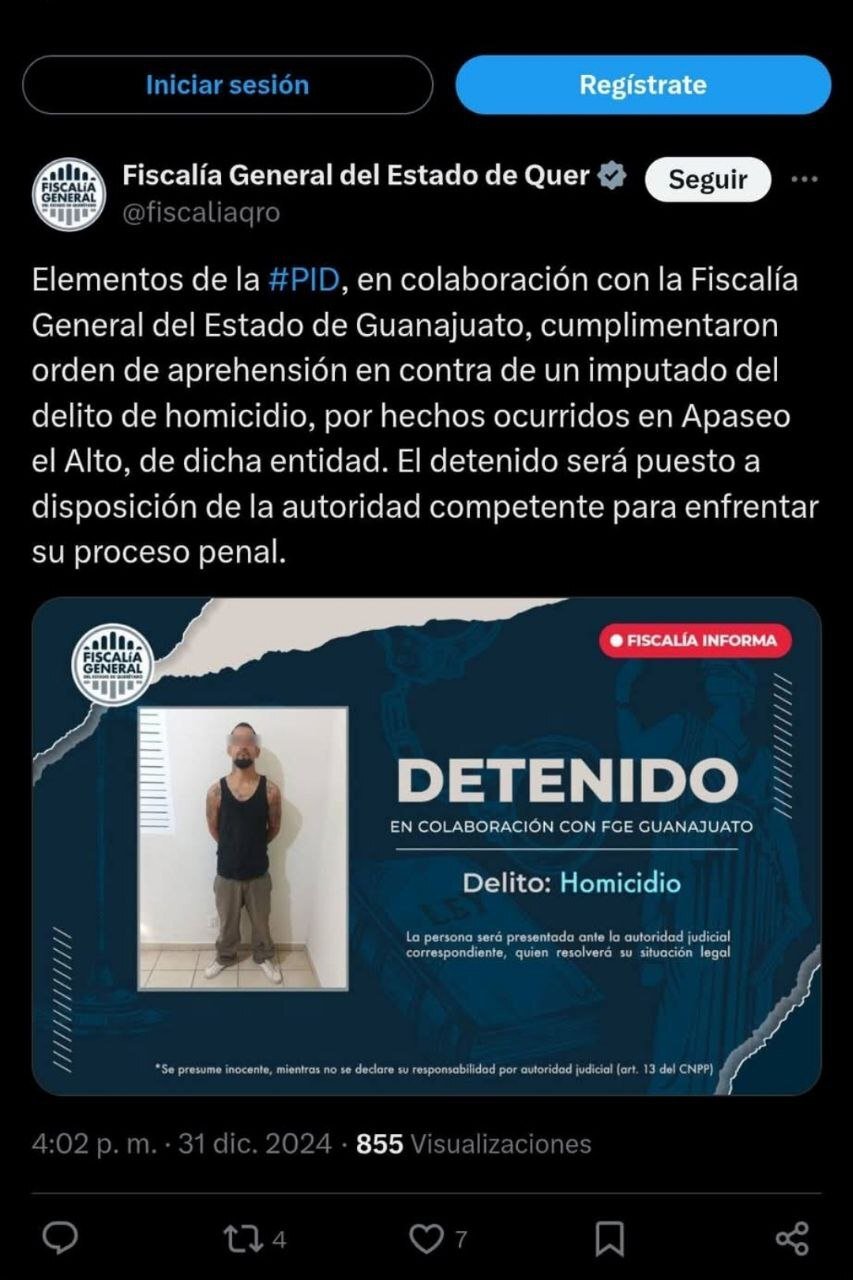Tap the Regístrate button

pos(643,85)
